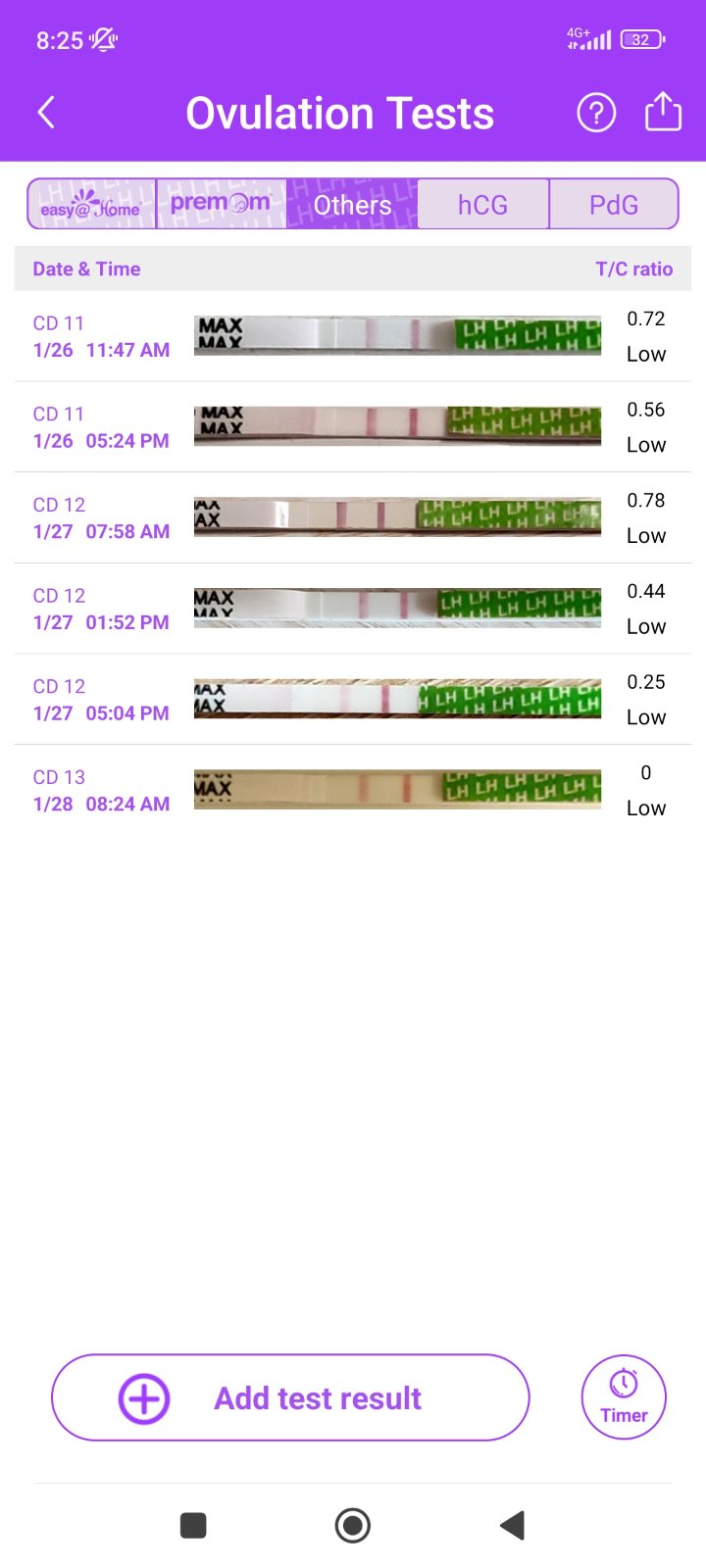Open the help question mark icon
The width and height of the screenshot is (706, 1568).
pos(596,113)
